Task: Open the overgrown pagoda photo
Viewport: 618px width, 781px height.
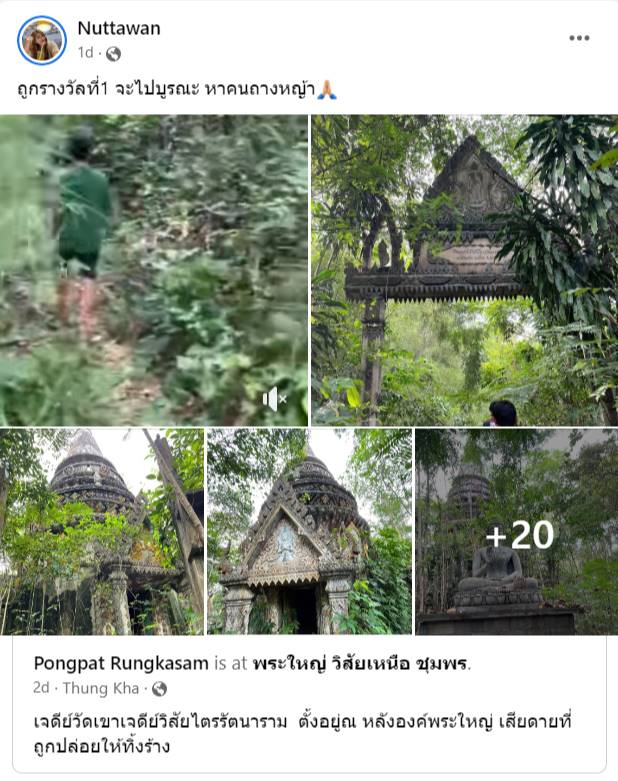Action: coord(102,532)
